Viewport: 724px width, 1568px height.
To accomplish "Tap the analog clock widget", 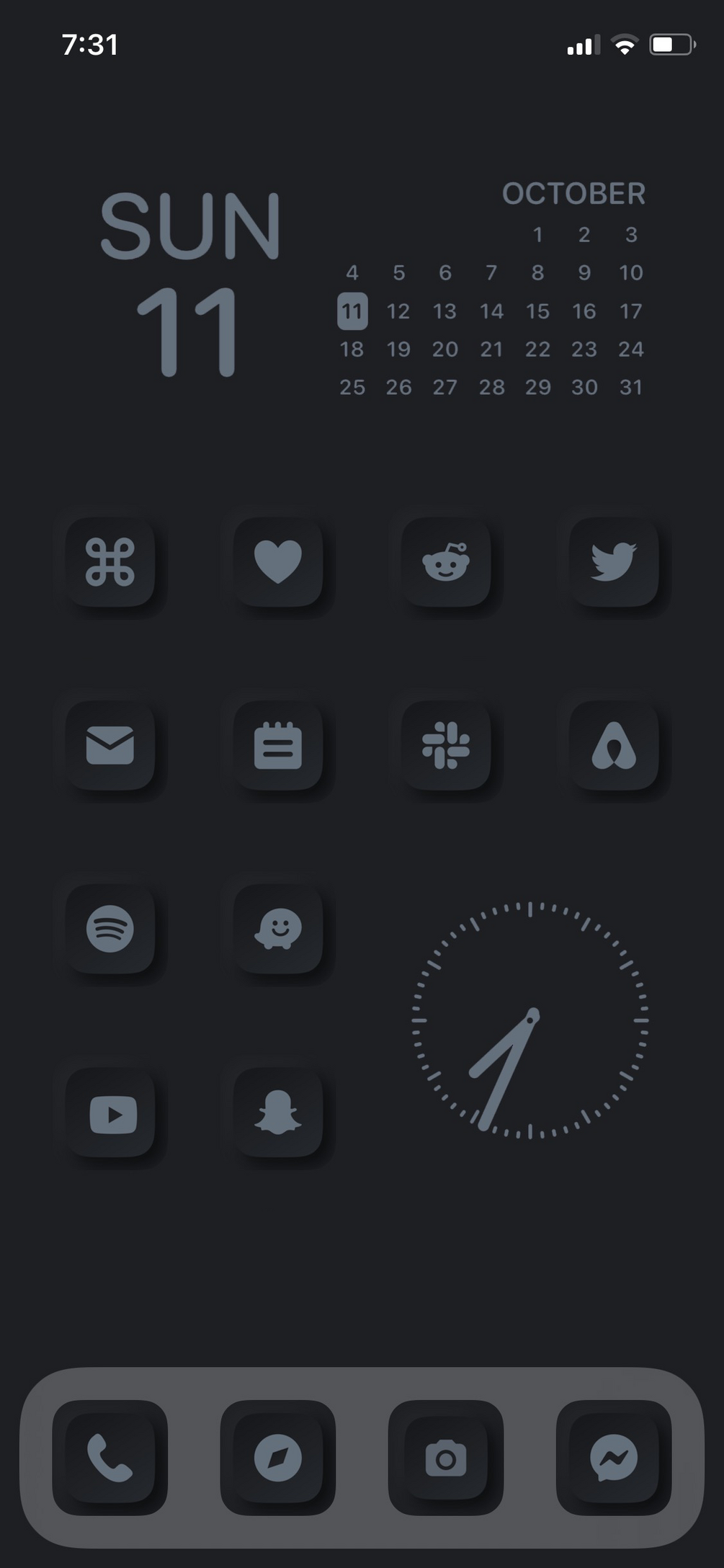I will coord(530,1020).
